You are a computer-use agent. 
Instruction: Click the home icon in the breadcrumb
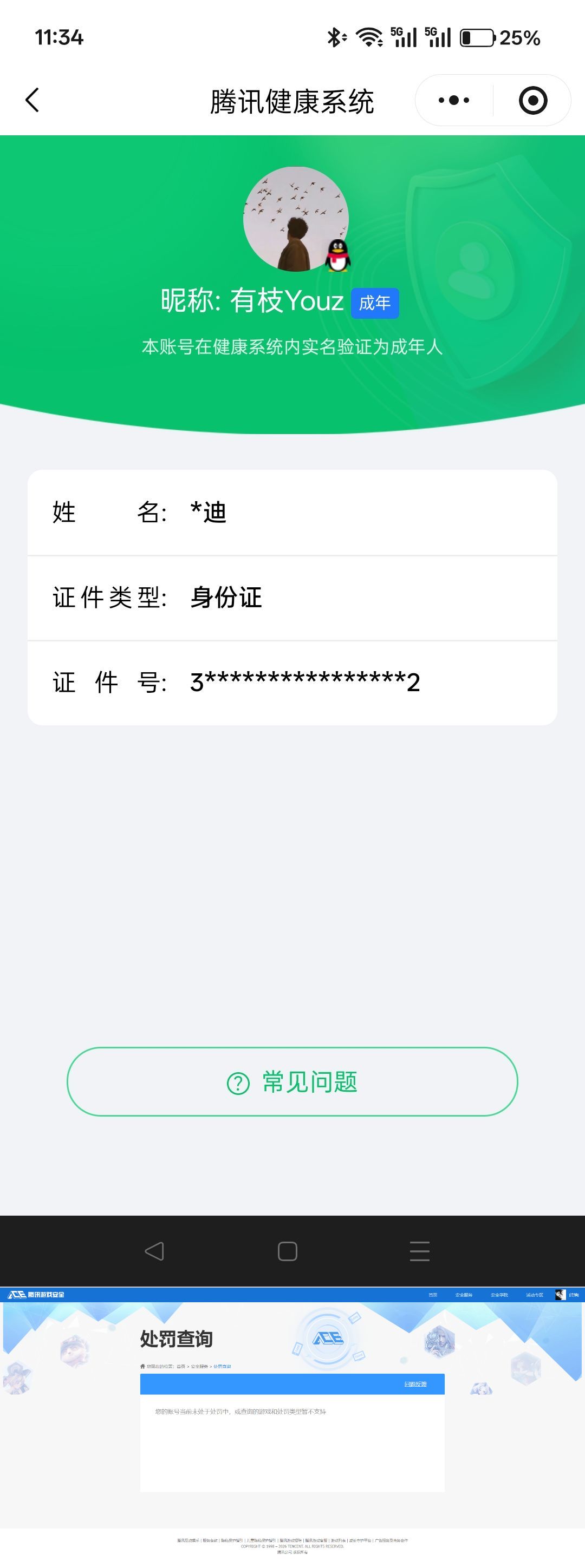[143, 1367]
